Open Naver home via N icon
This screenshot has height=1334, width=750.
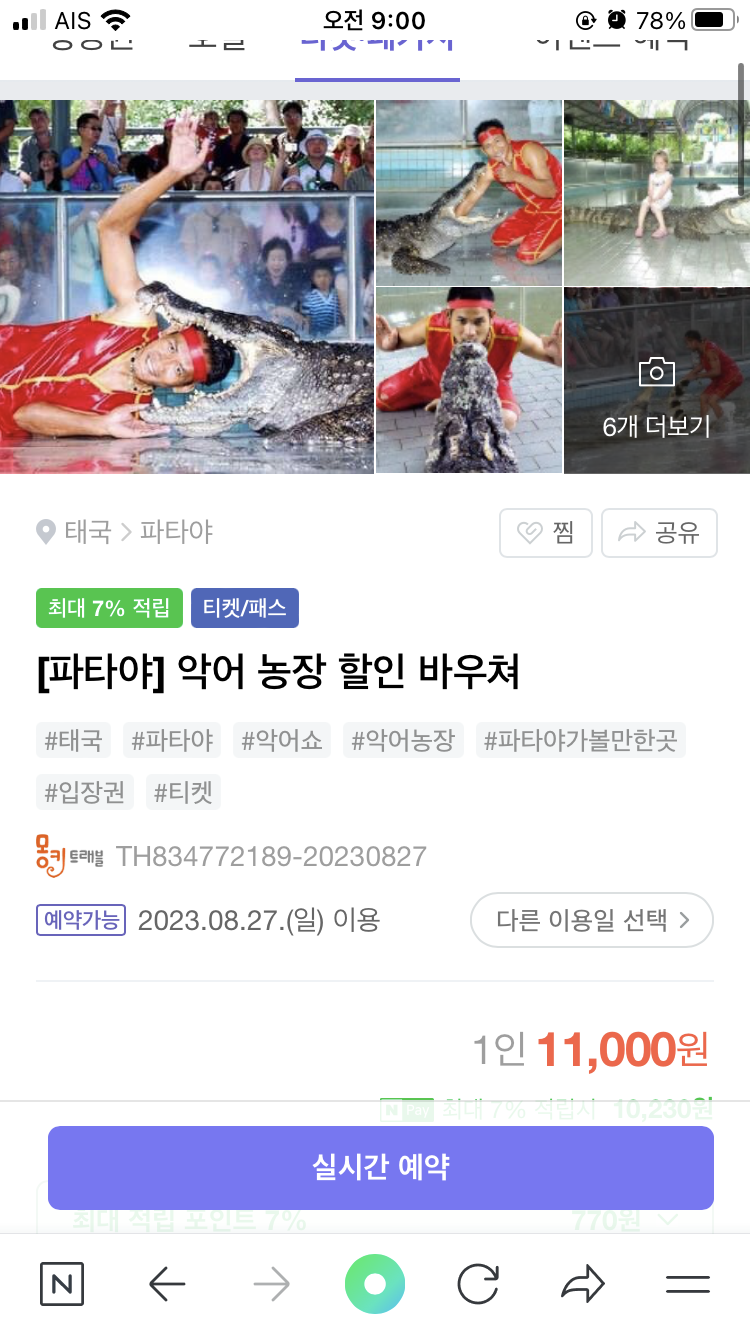pos(62,1284)
